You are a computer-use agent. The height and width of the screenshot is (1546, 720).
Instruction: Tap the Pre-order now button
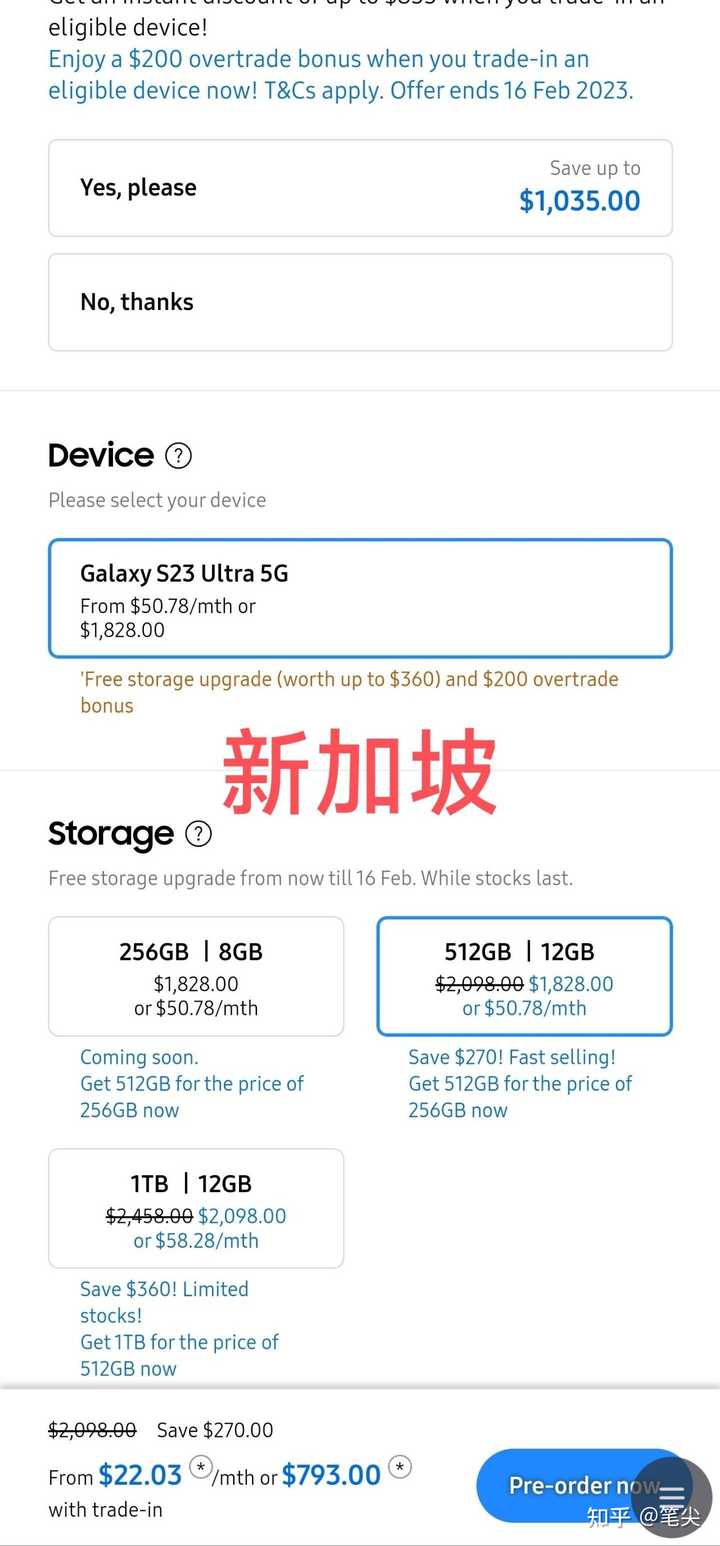click(584, 1485)
